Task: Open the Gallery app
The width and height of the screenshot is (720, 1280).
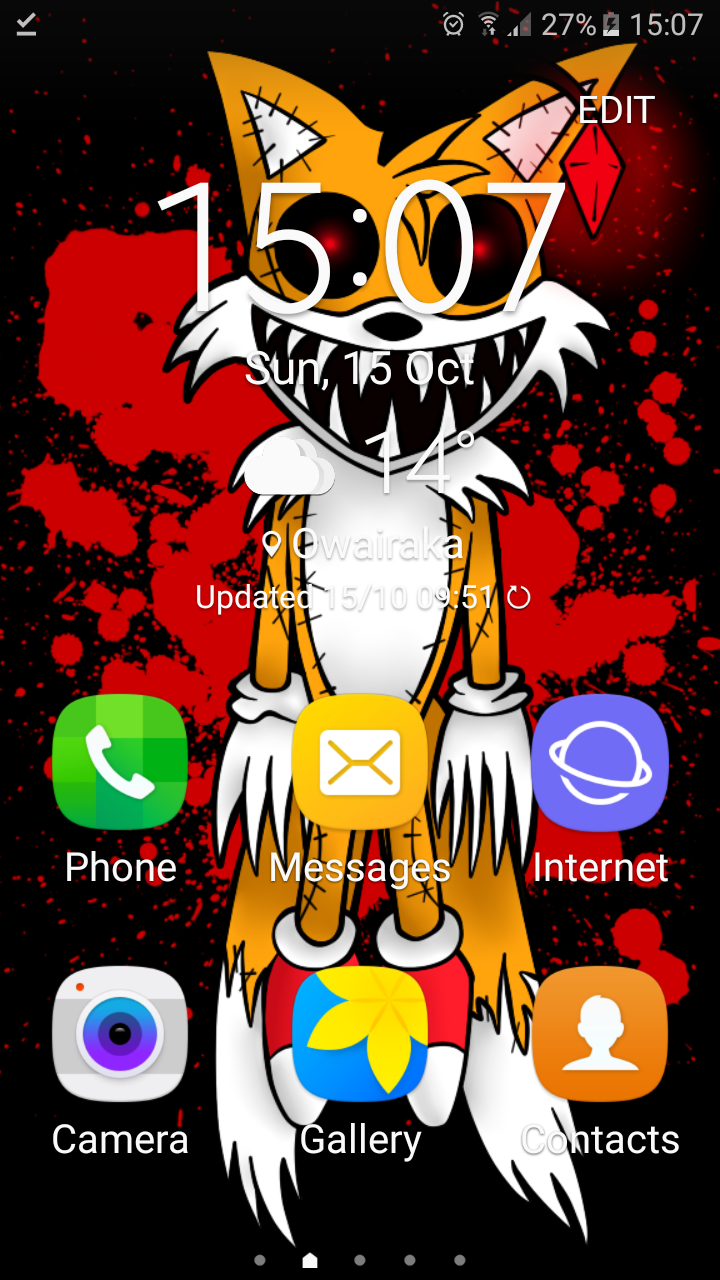Action: [x=360, y=1034]
